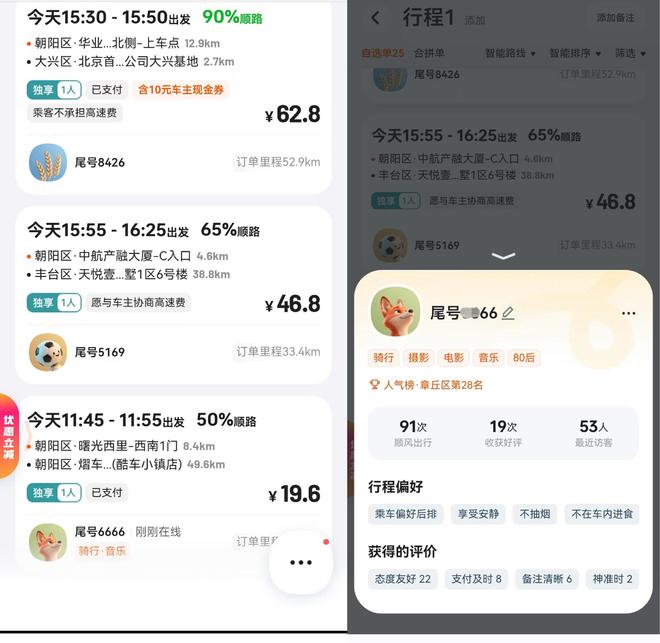The image size is (660, 643).
Task: Open the 智能路线 dropdown
Action: [510, 53]
